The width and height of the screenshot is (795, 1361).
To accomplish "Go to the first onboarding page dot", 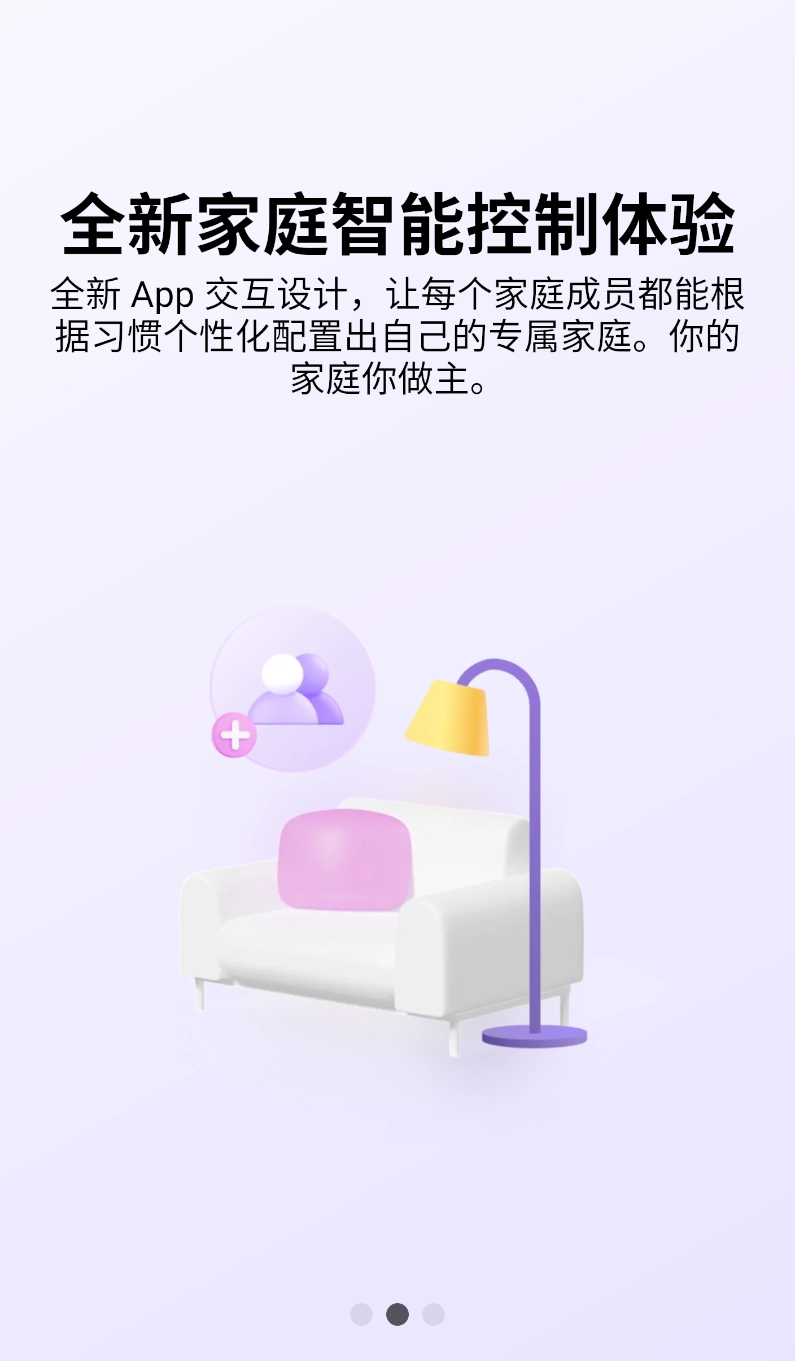I will (361, 1314).
